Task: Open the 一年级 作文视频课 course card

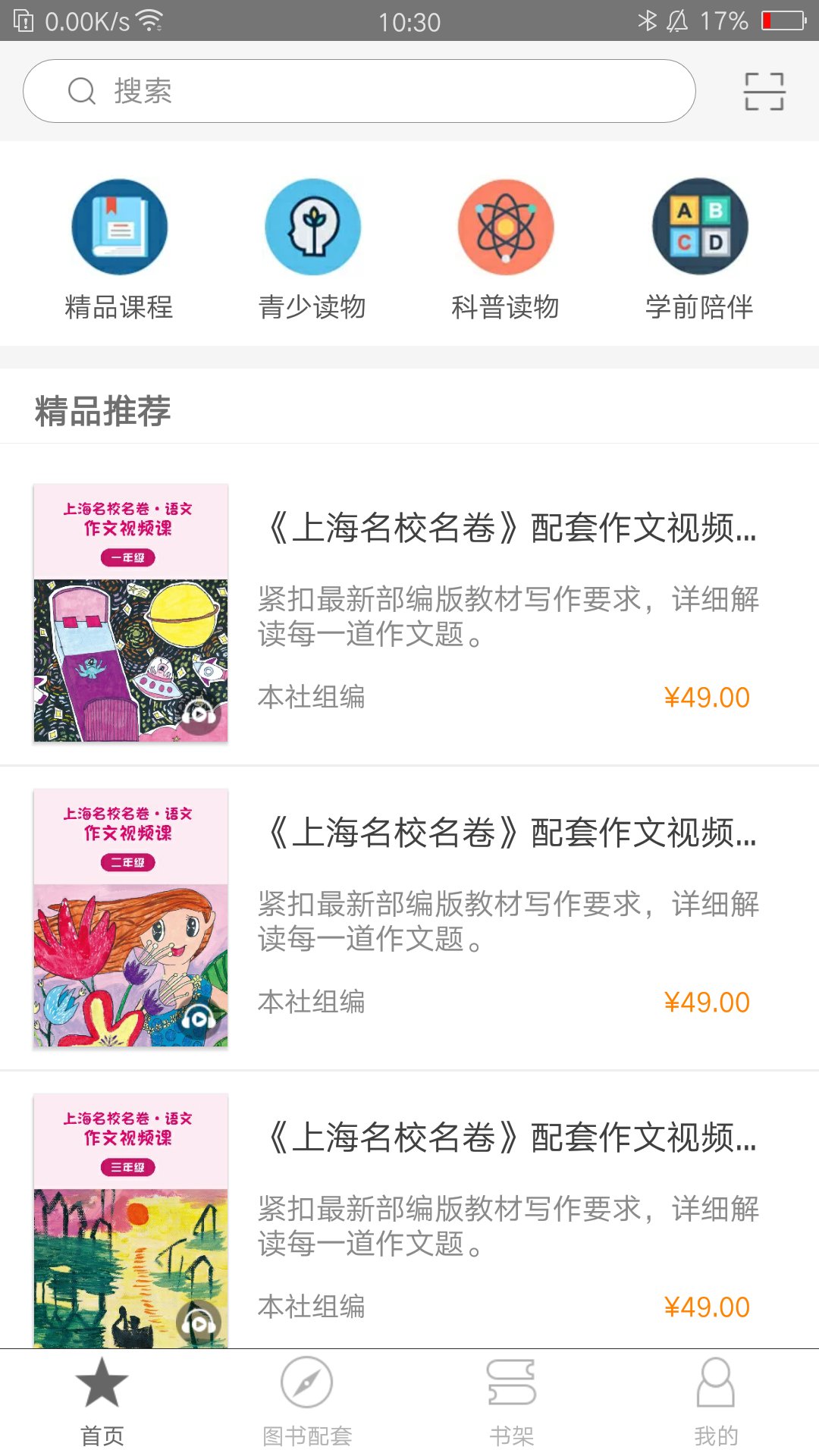Action: pos(409,613)
